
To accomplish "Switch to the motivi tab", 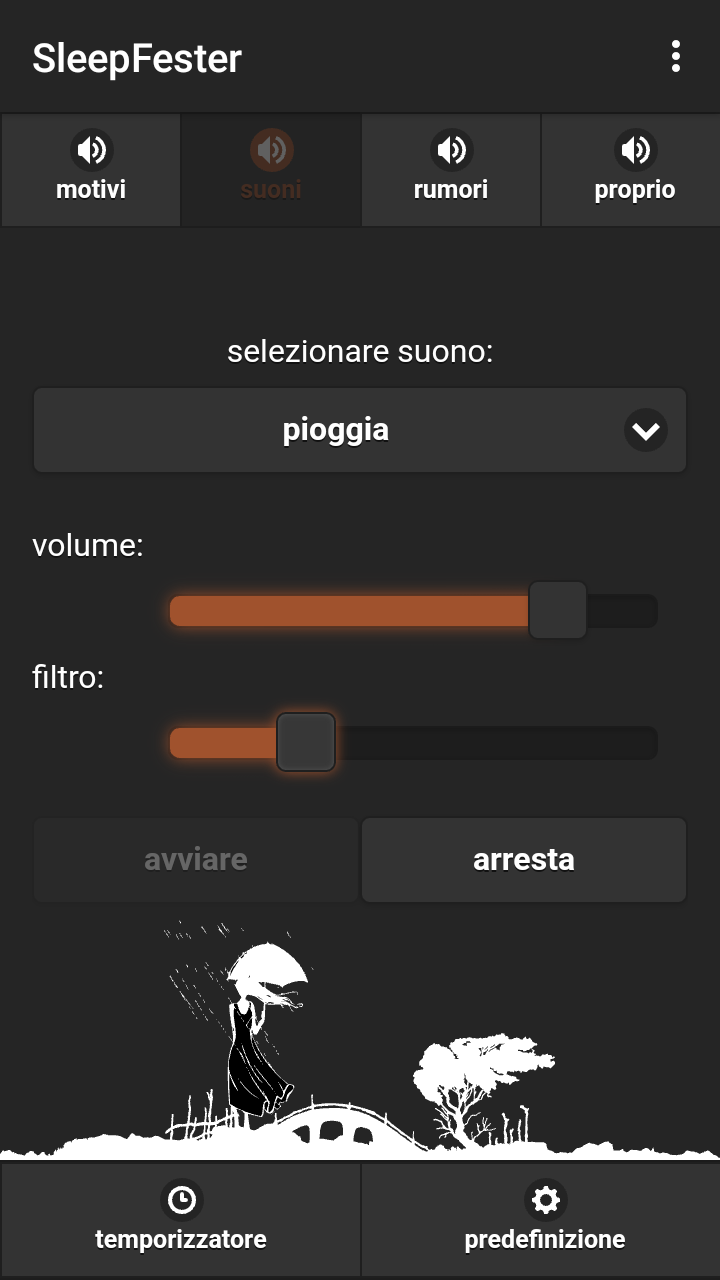I will [91, 170].
